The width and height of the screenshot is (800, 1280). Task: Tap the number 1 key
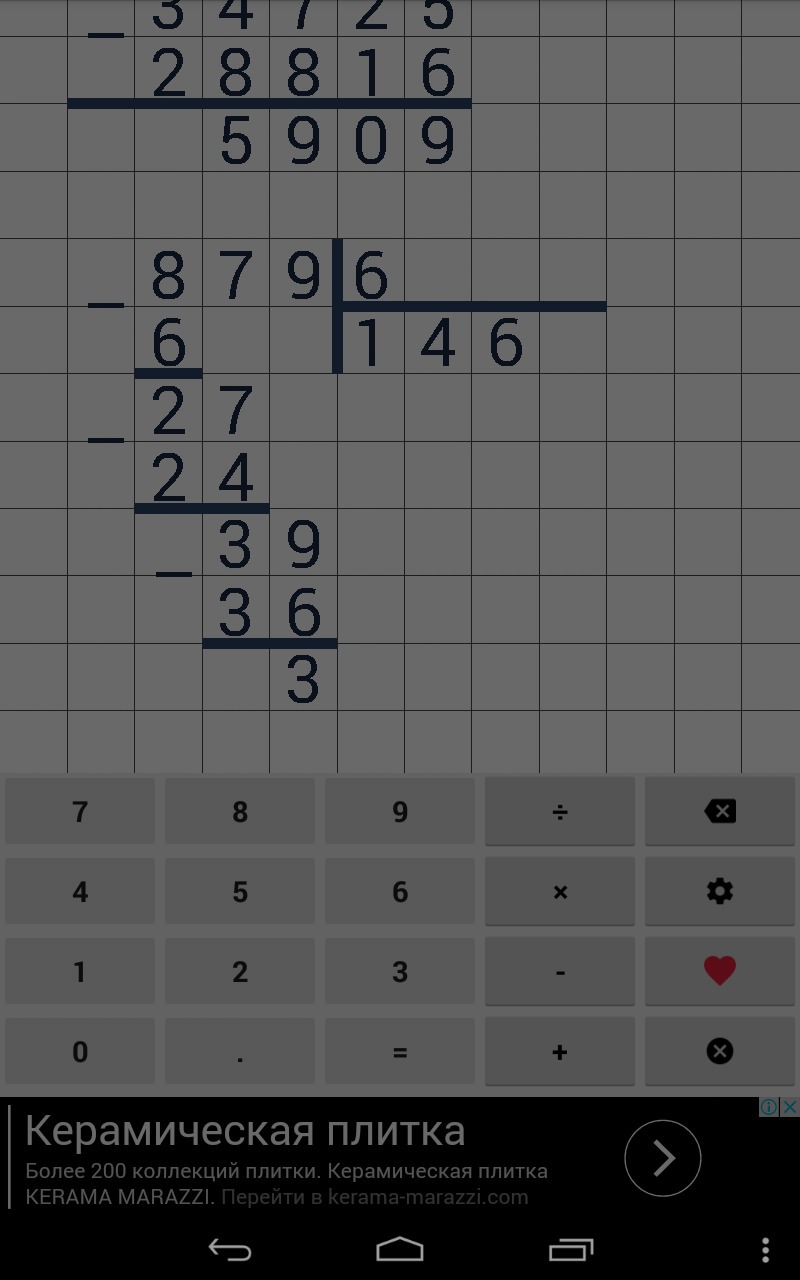(x=80, y=971)
